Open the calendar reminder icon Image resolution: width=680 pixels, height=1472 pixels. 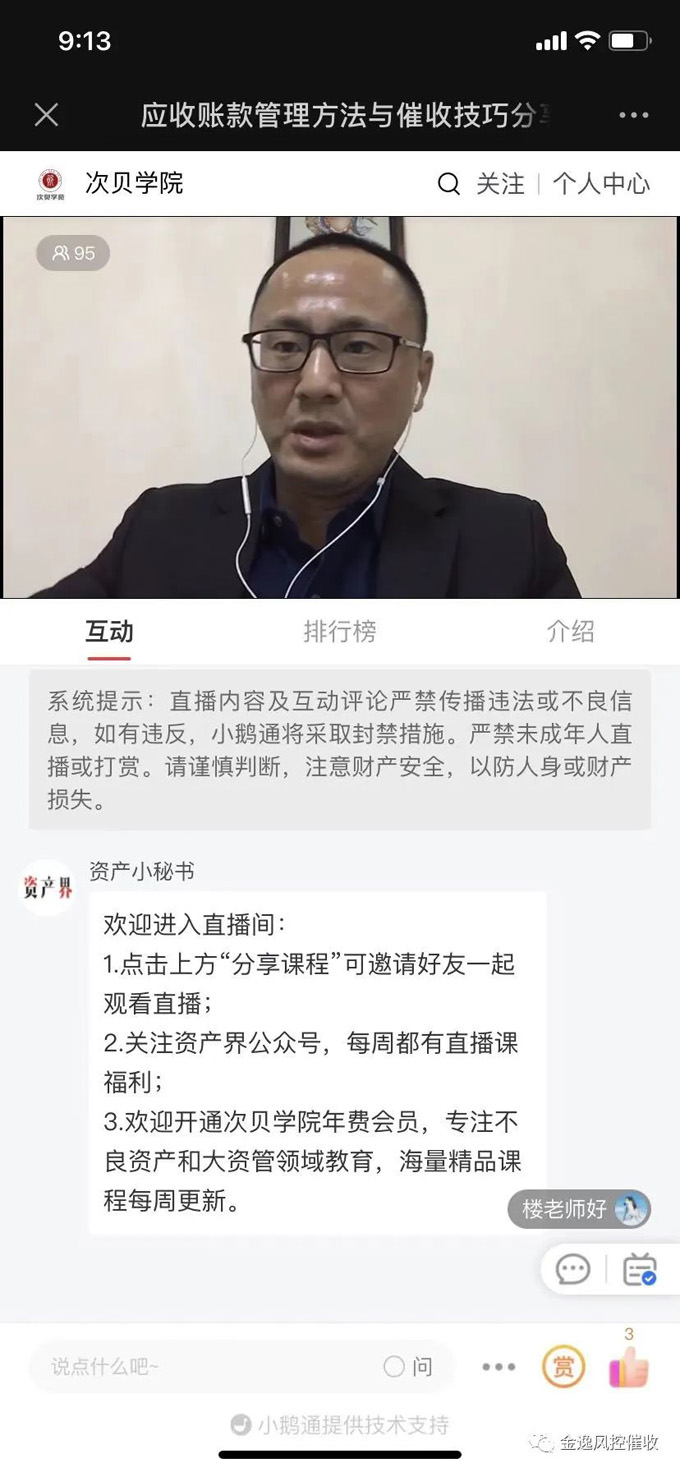(x=639, y=1269)
